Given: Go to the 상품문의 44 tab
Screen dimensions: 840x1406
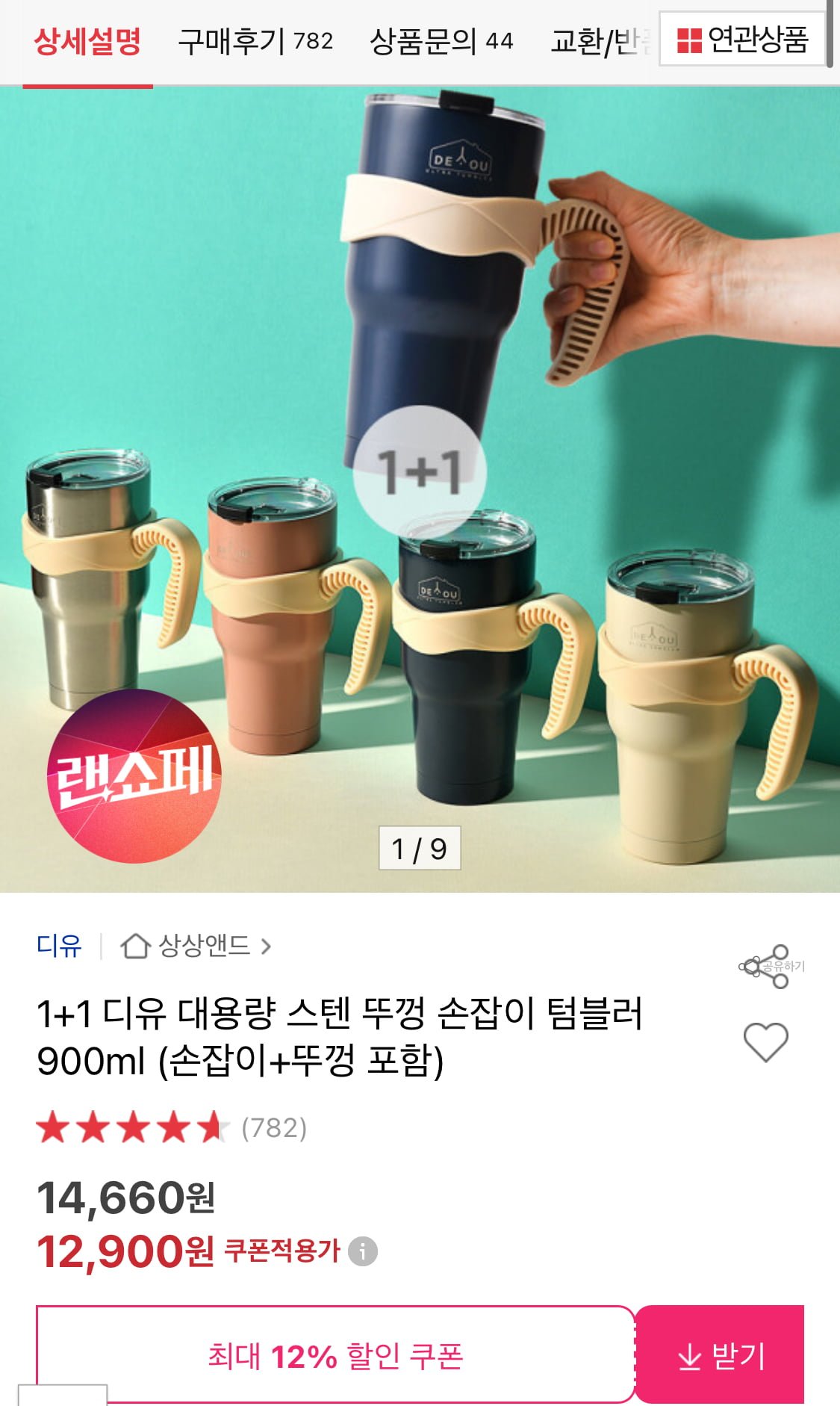Looking at the screenshot, I should pos(441,41).
